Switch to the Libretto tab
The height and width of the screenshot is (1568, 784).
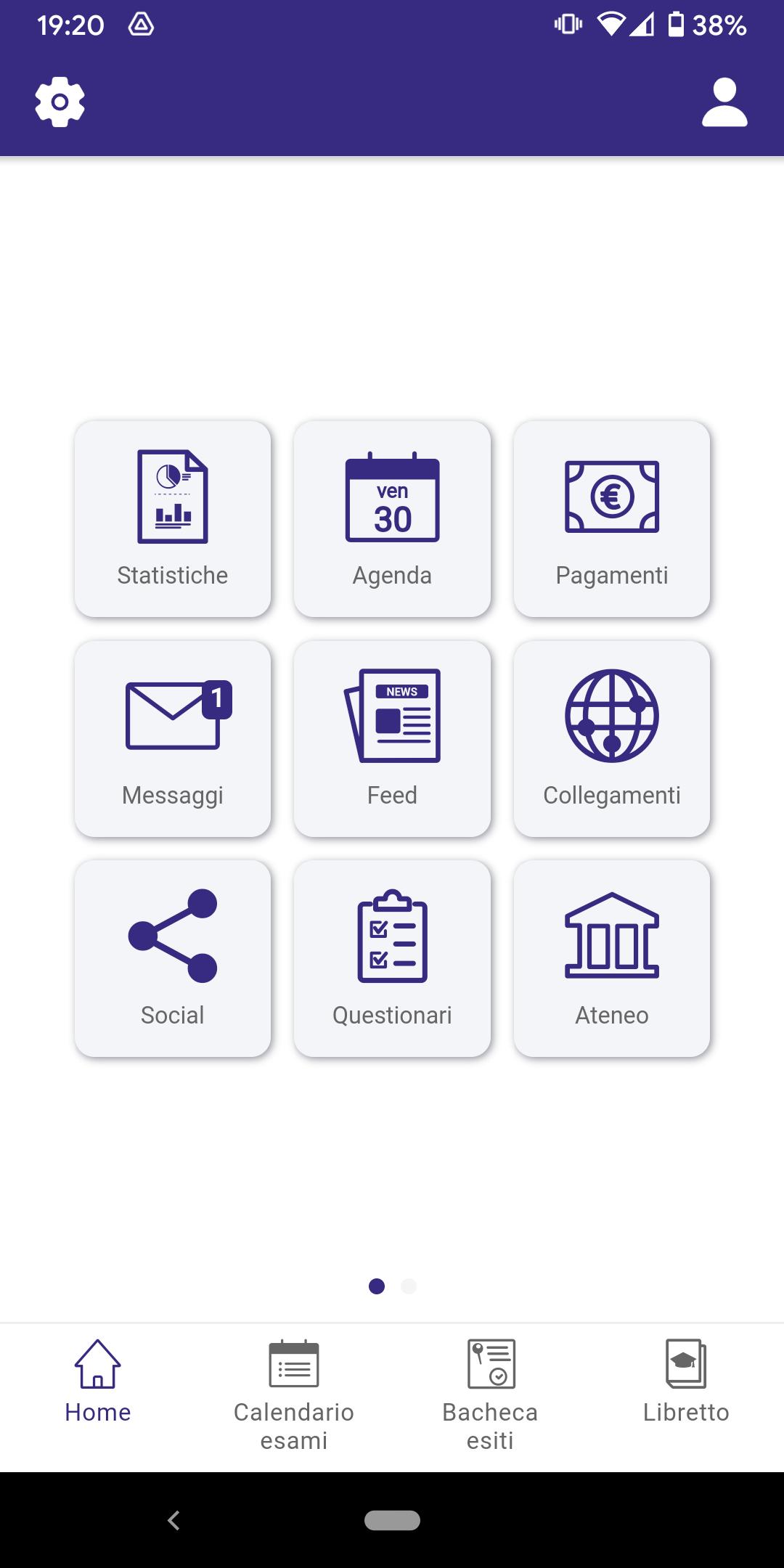point(686,1383)
